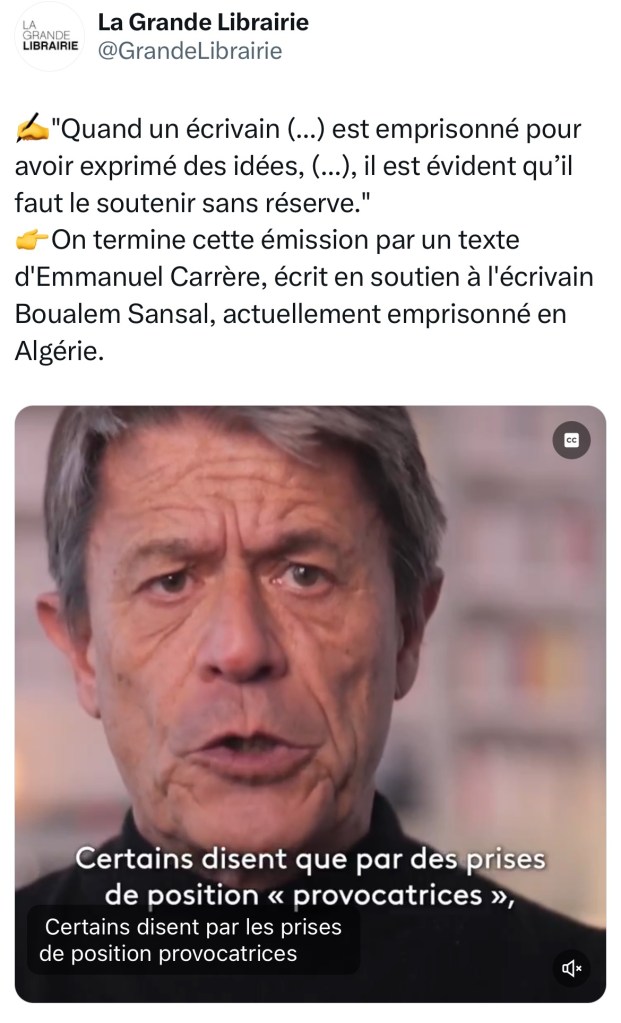Open La Grande Librairie's profile picture
The image size is (621, 1023).
click(51, 37)
